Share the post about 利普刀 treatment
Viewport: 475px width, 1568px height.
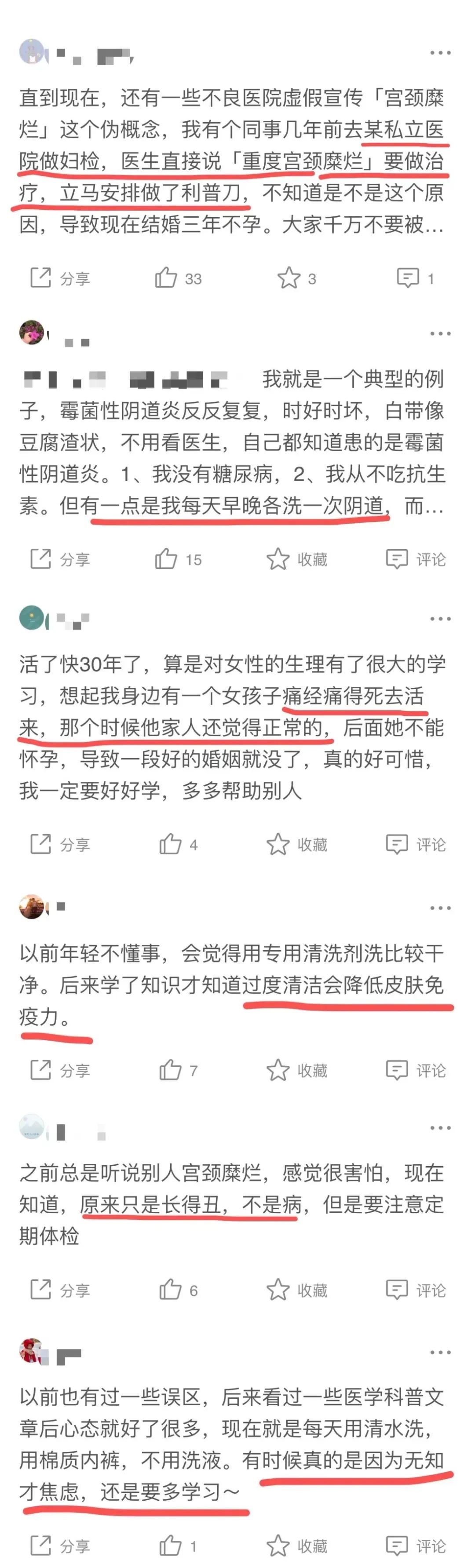[60, 278]
